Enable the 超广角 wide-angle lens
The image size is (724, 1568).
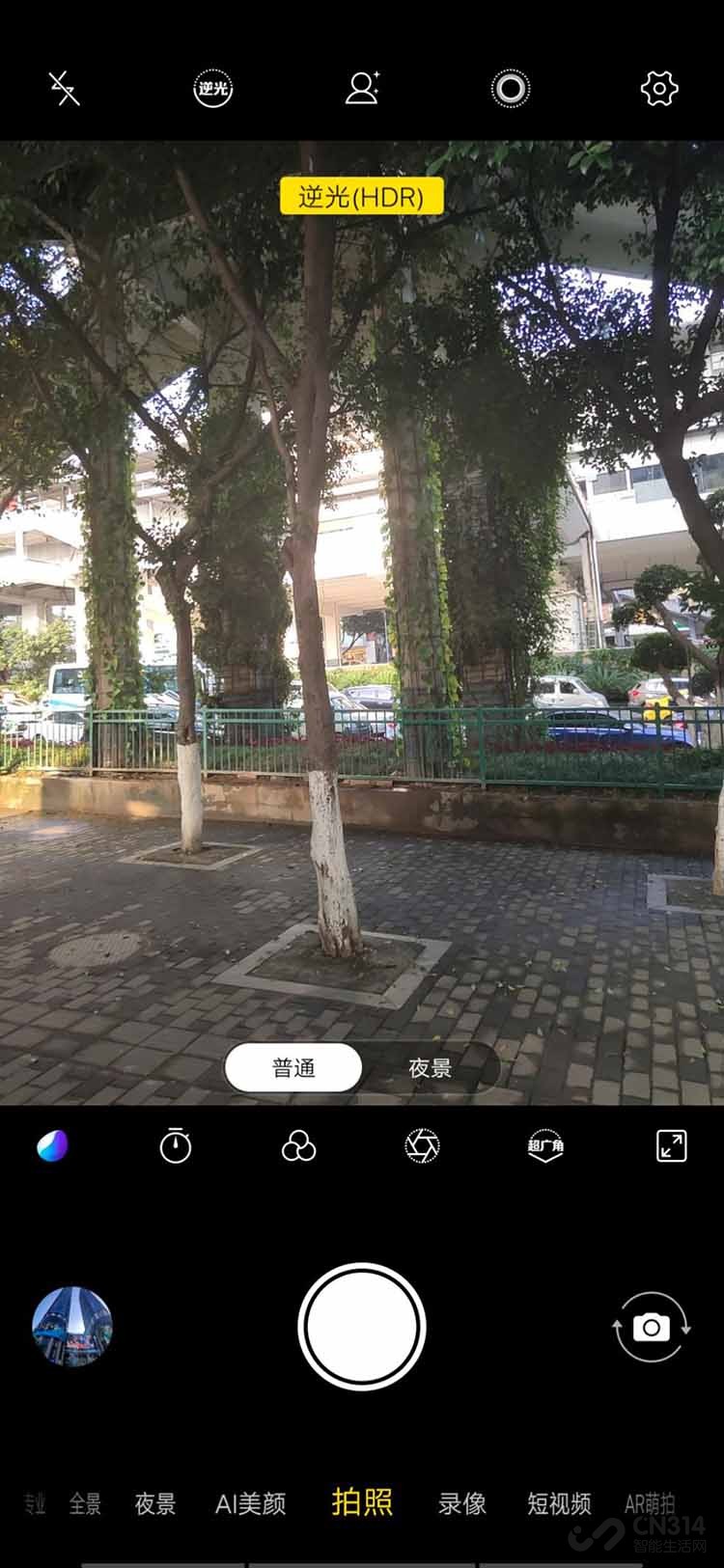click(x=545, y=1146)
